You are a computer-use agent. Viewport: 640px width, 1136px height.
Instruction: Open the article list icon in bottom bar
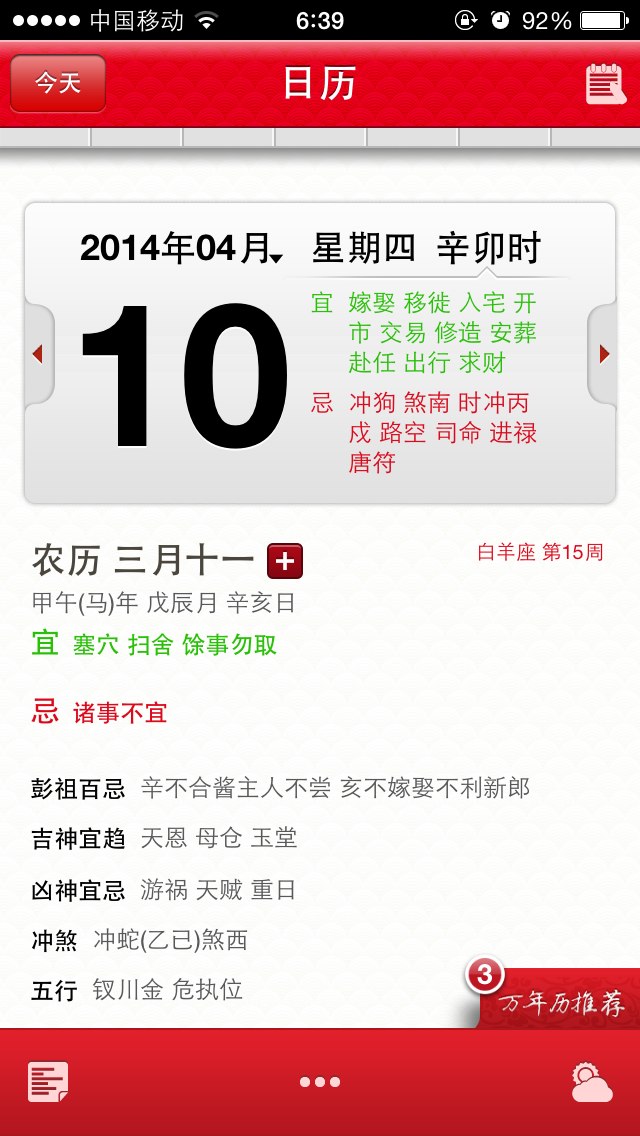pyautogui.click(x=49, y=1082)
